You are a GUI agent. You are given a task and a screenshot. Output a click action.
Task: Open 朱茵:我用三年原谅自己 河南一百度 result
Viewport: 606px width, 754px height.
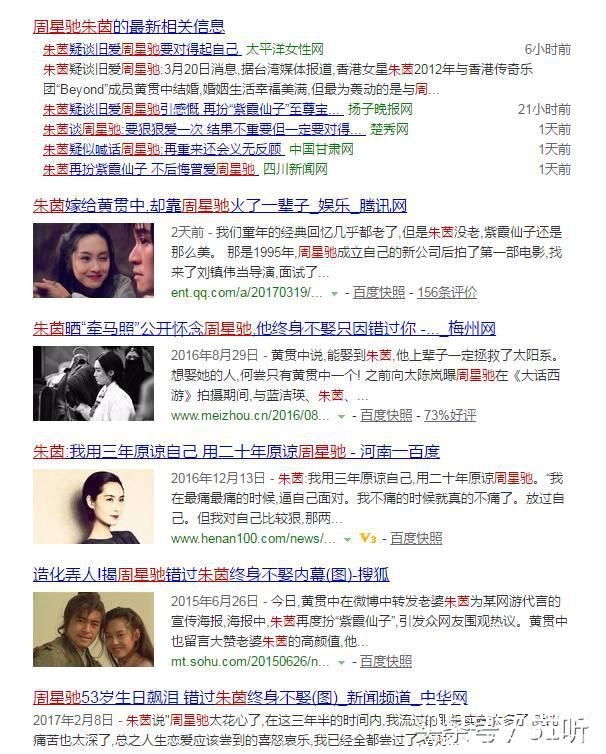tap(236, 451)
